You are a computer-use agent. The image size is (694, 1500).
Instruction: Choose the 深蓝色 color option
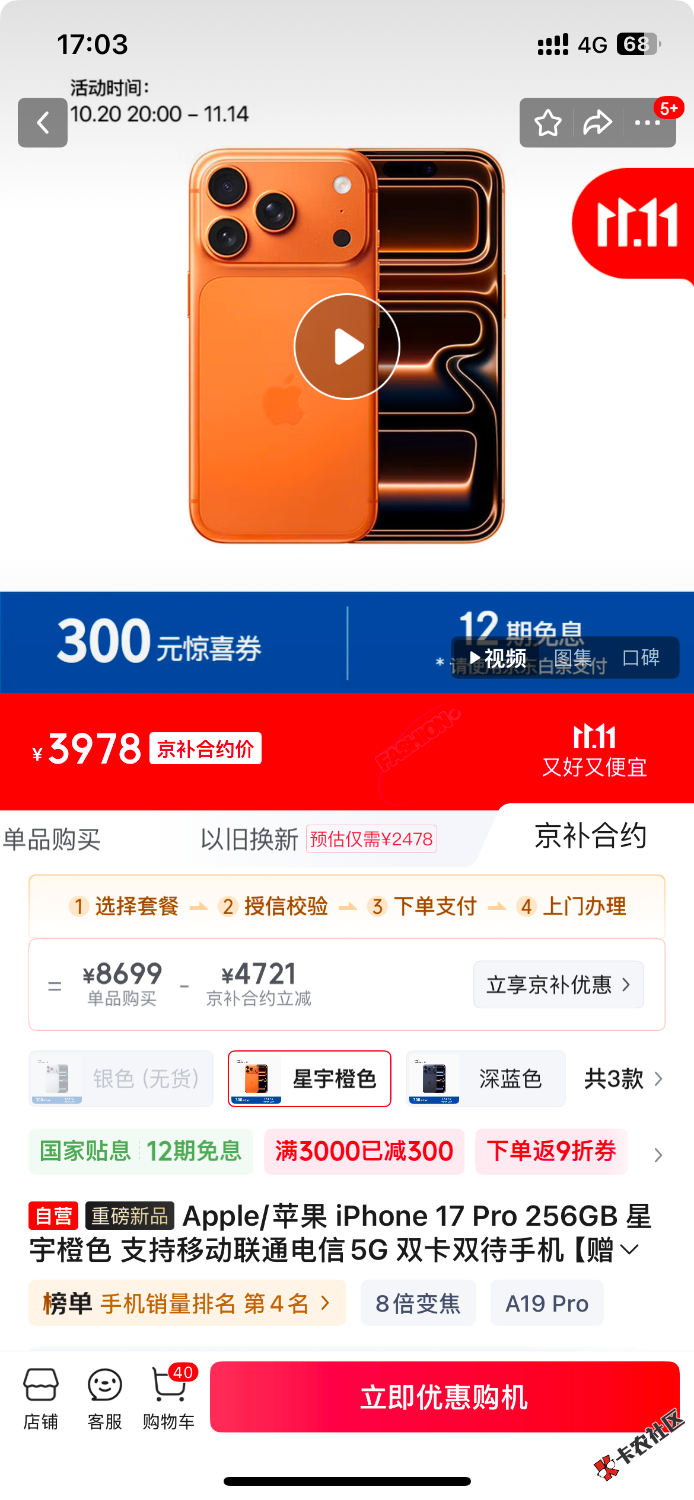pyautogui.click(x=486, y=1079)
